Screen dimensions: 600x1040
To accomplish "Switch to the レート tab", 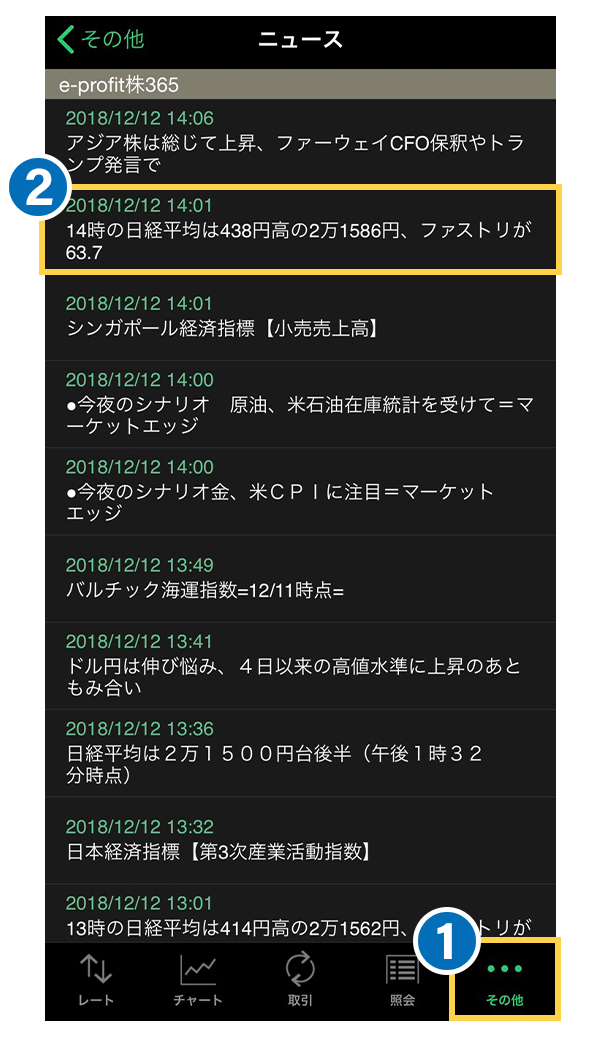I will (x=96, y=980).
